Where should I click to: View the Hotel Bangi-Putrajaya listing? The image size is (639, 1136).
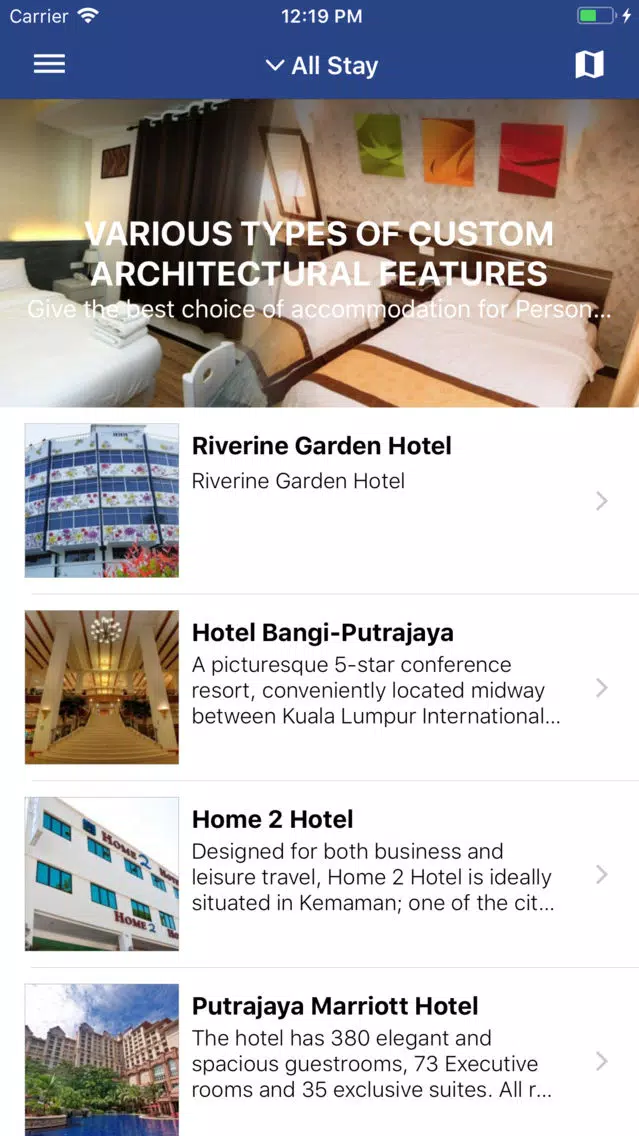320,688
